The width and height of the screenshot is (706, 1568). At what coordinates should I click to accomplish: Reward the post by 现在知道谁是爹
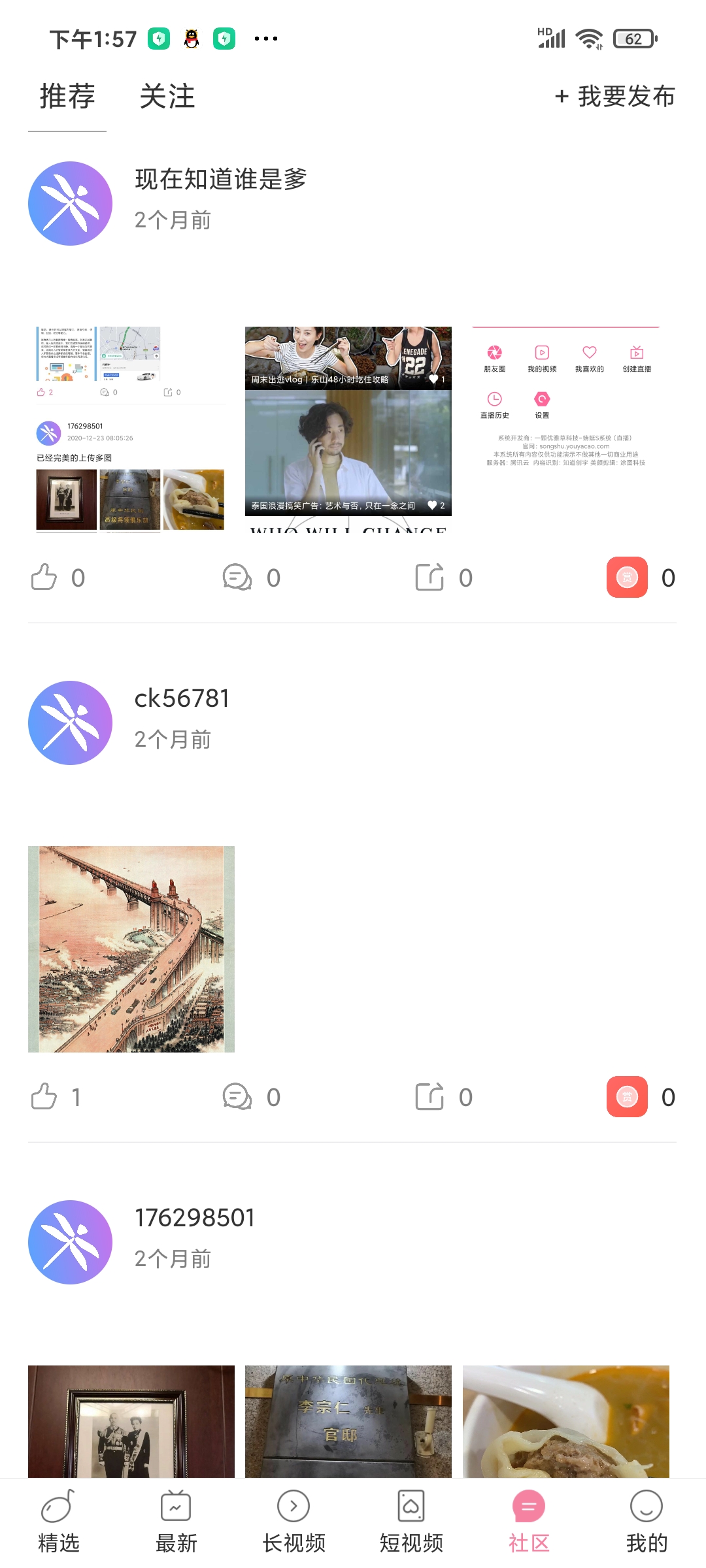[x=627, y=578]
